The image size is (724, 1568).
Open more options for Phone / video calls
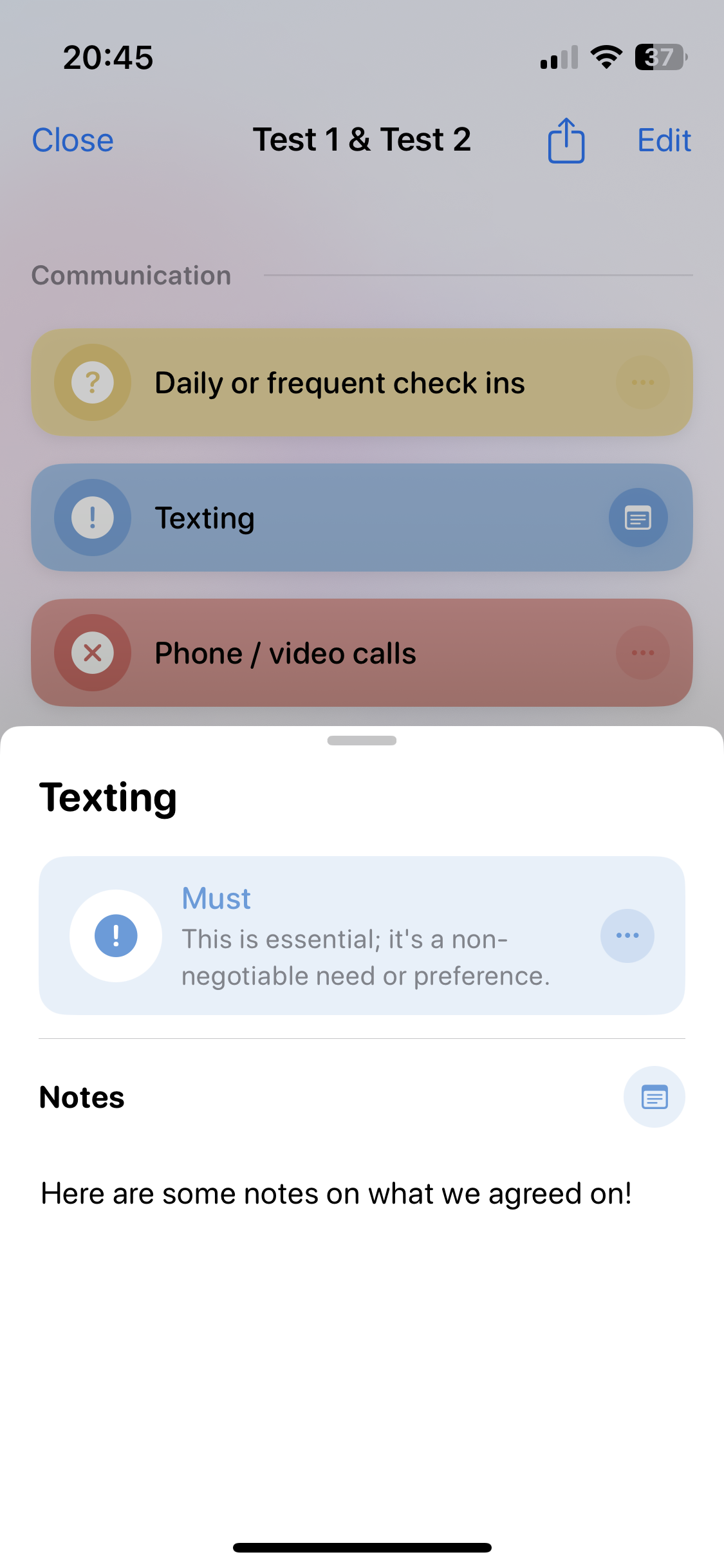[642, 653]
